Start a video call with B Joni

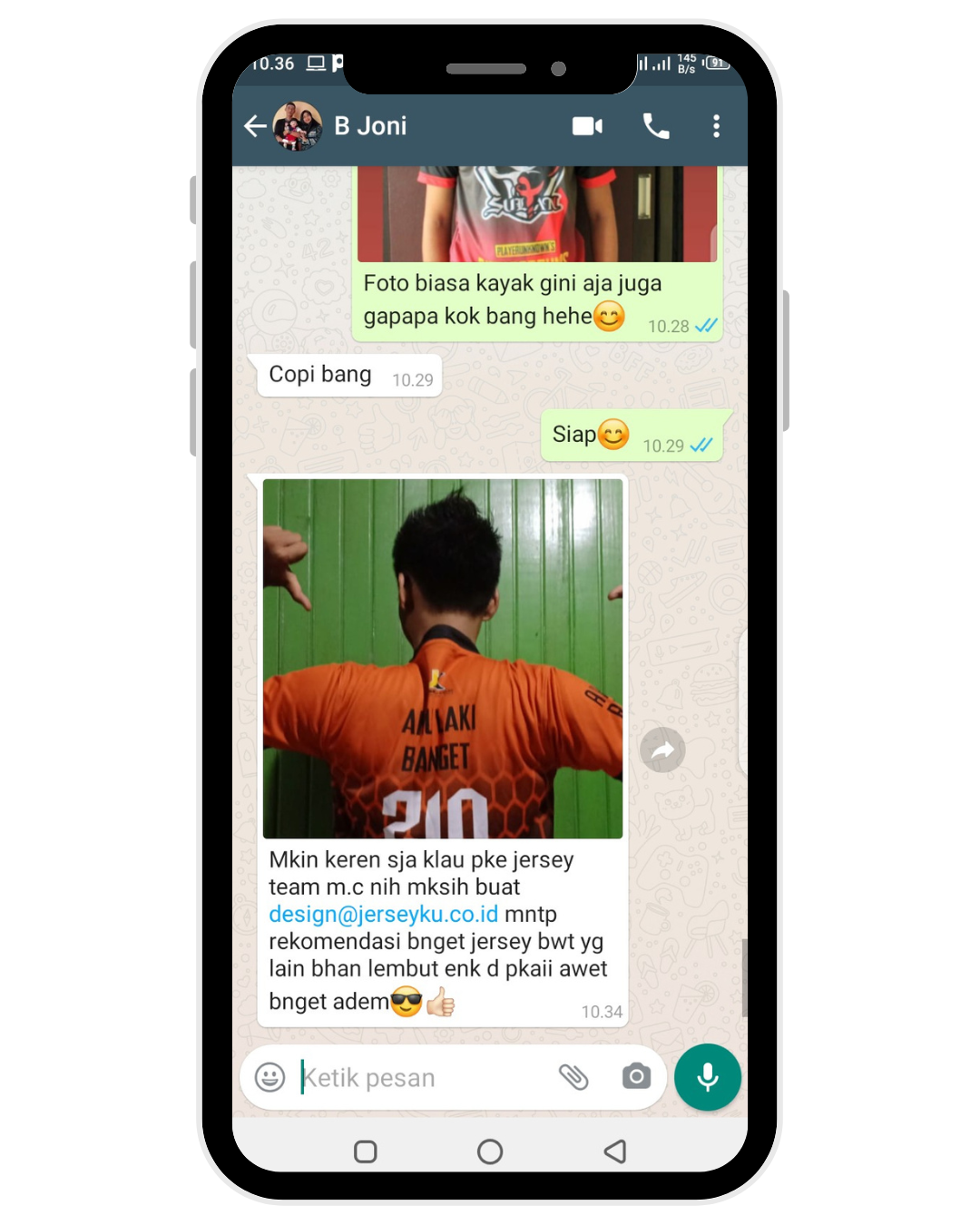(x=587, y=126)
